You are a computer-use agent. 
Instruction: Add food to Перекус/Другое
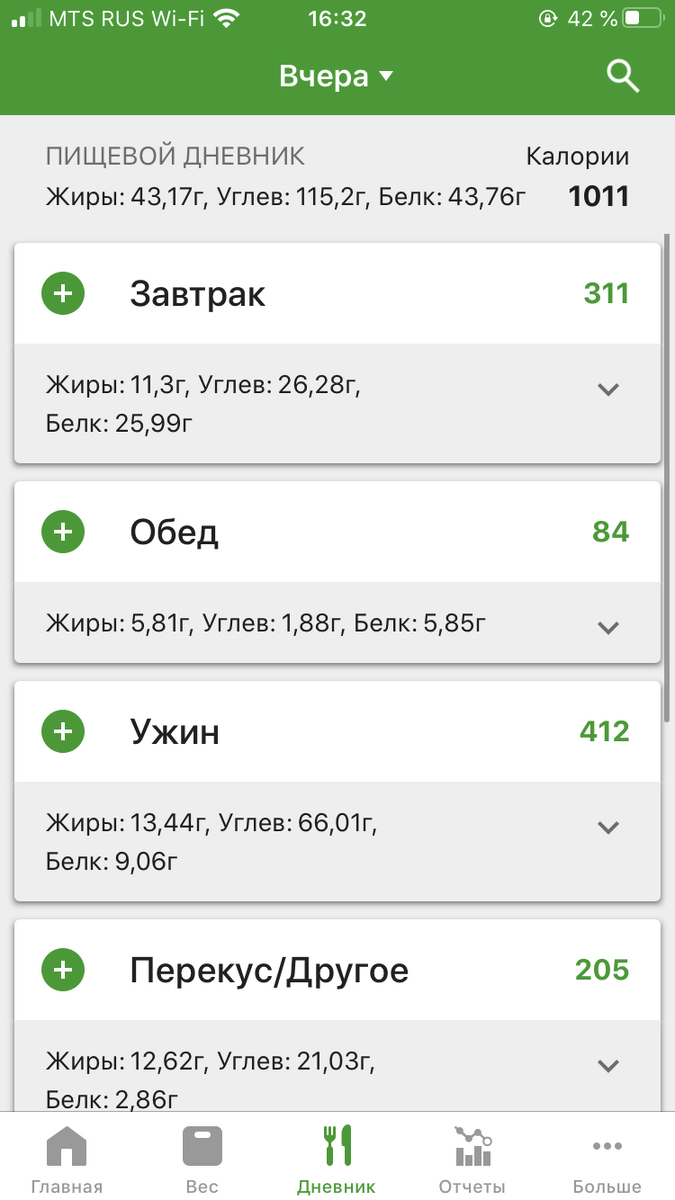(63, 970)
